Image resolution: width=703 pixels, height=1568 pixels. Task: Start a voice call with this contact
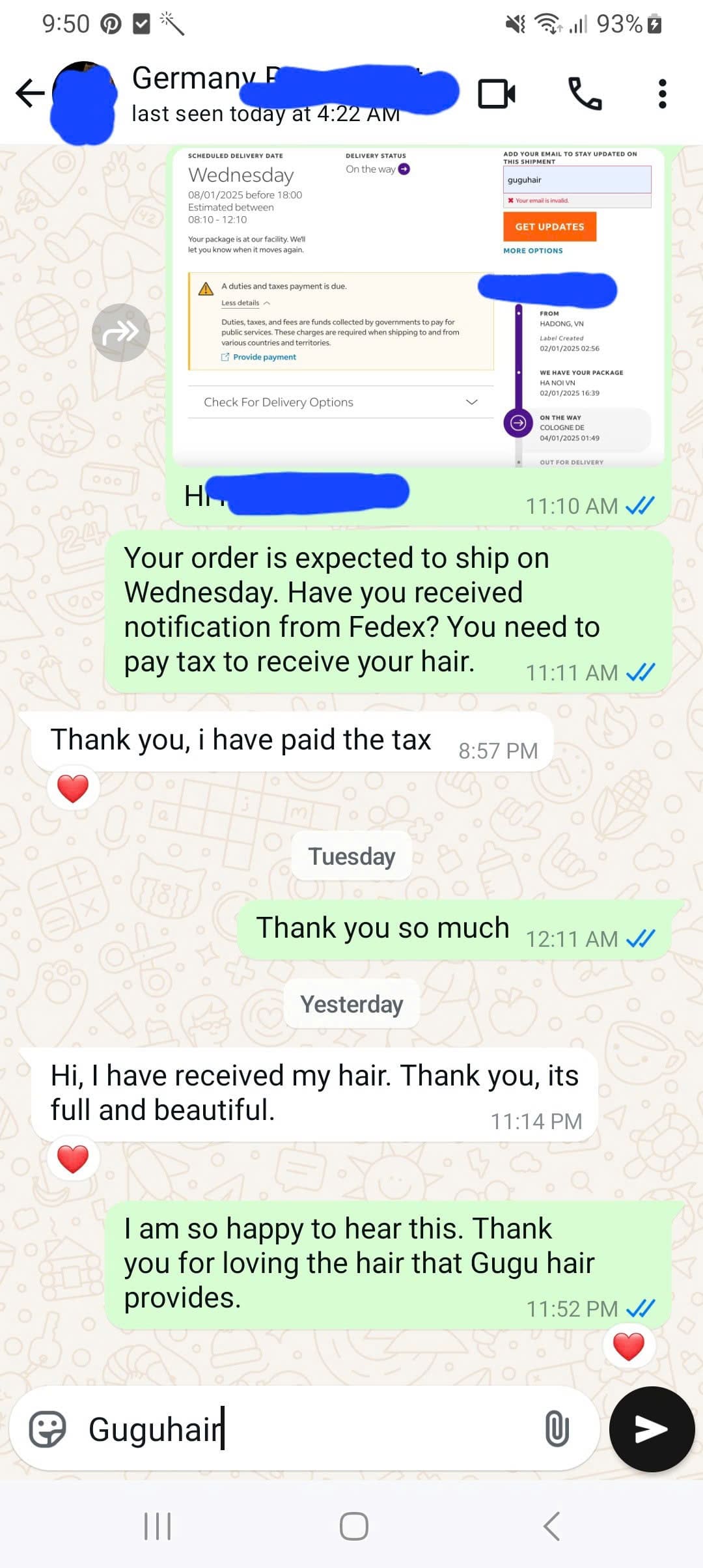click(x=585, y=94)
